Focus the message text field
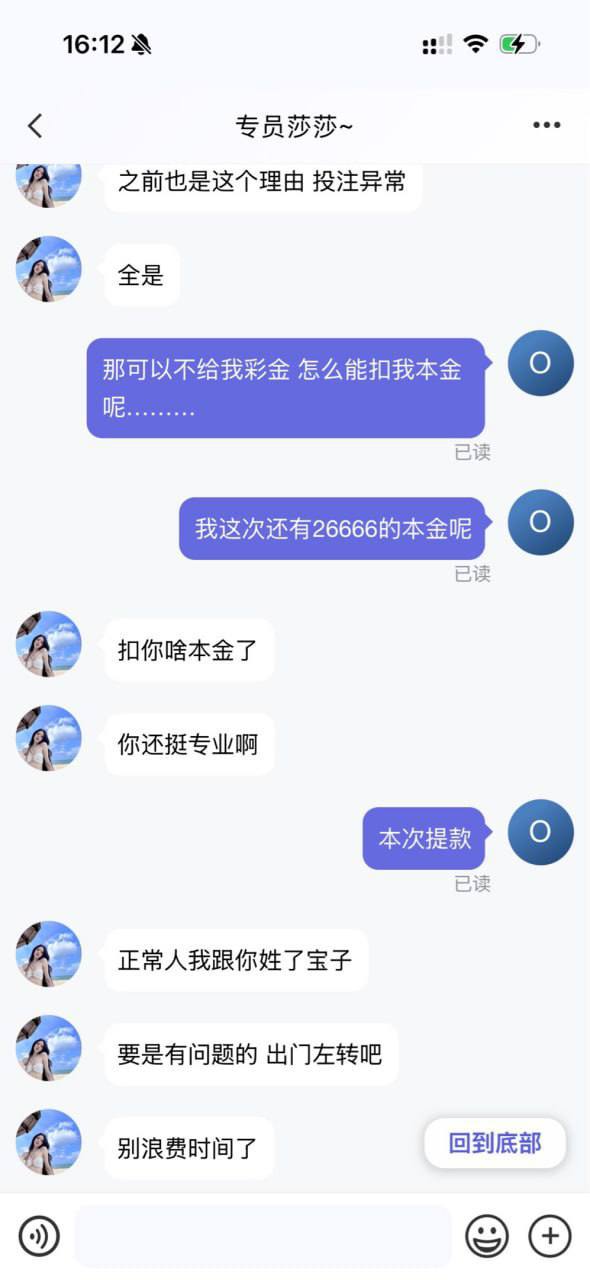590x1280 pixels. coord(263,1236)
